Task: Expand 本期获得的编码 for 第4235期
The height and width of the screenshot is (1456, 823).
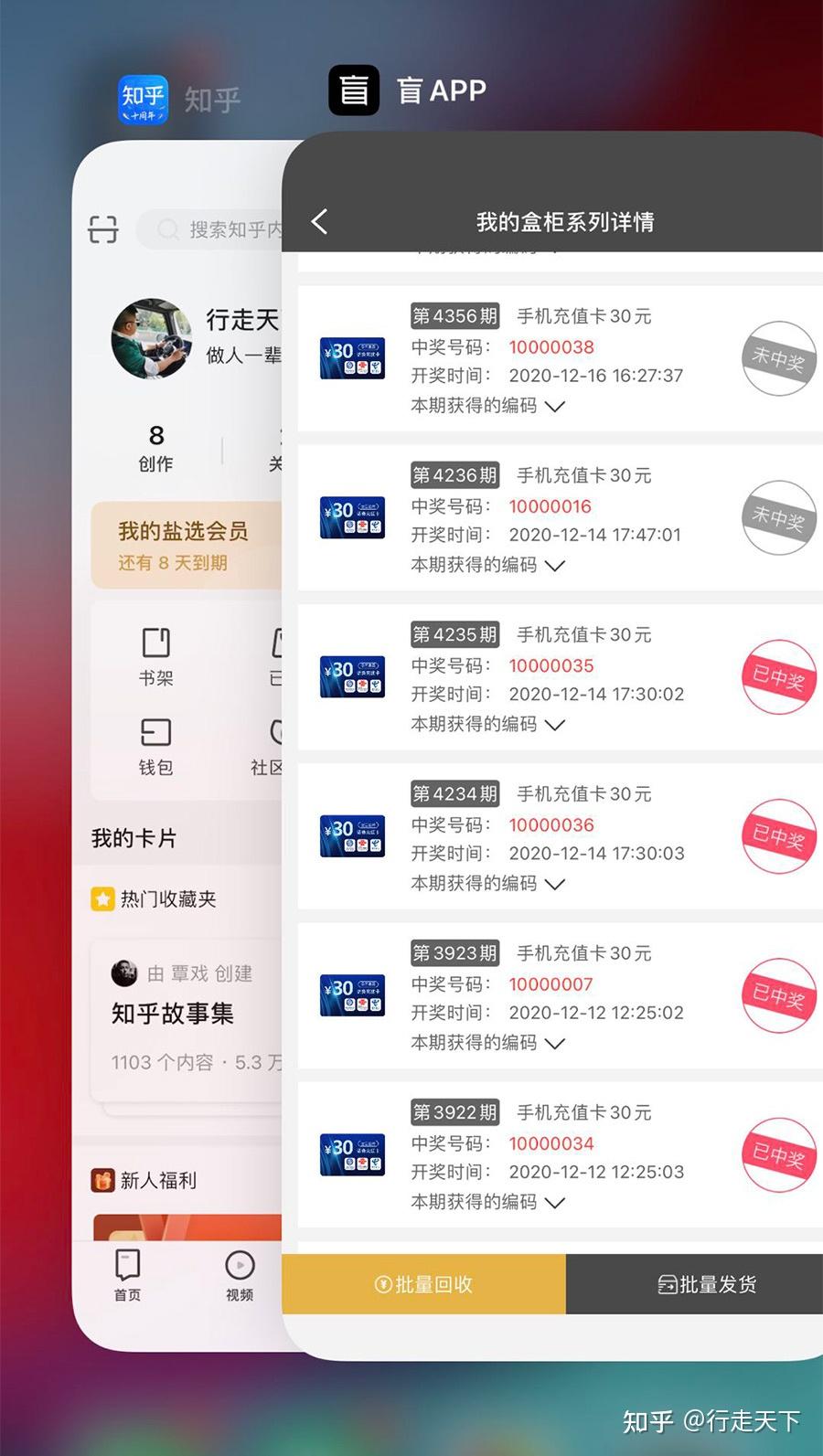Action: click(x=487, y=724)
